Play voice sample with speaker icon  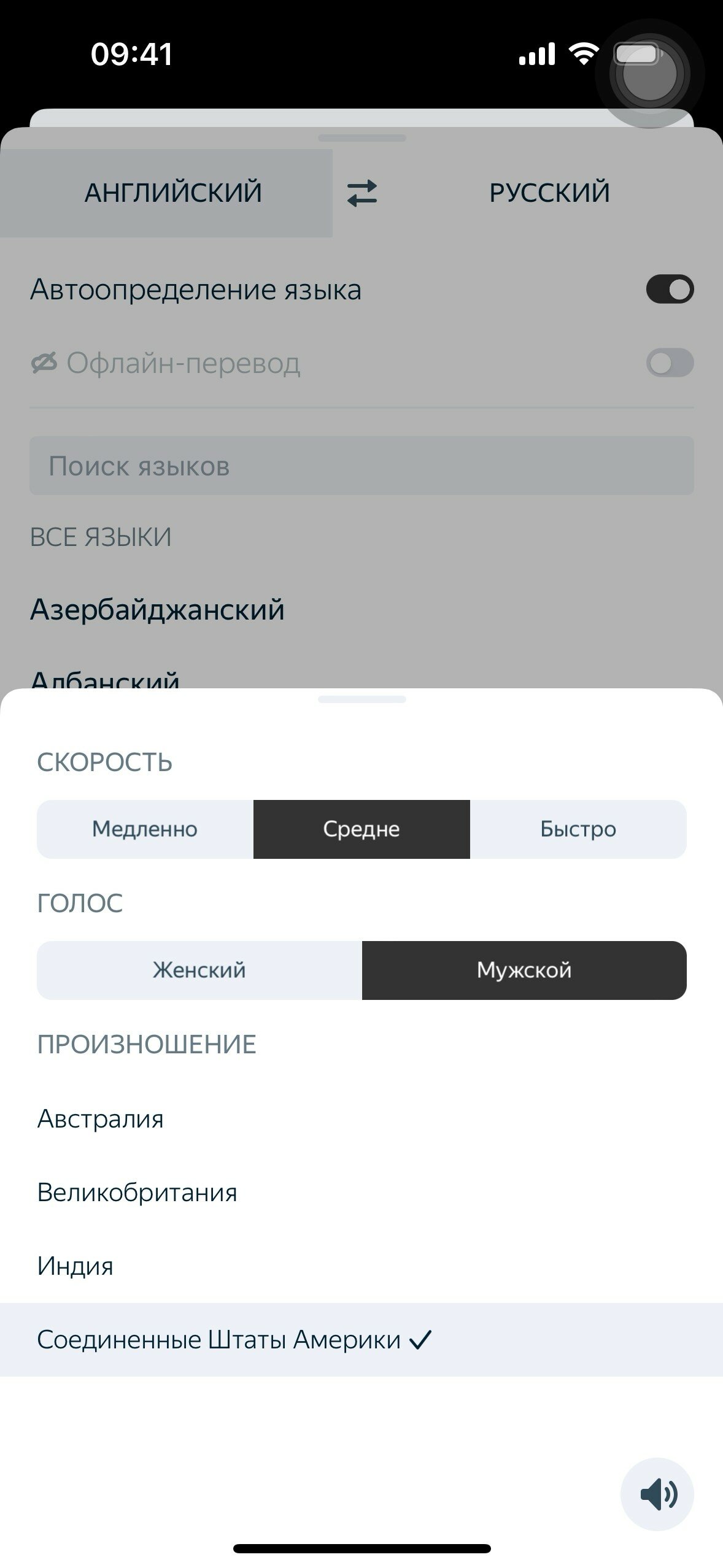[x=657, y=1494]
